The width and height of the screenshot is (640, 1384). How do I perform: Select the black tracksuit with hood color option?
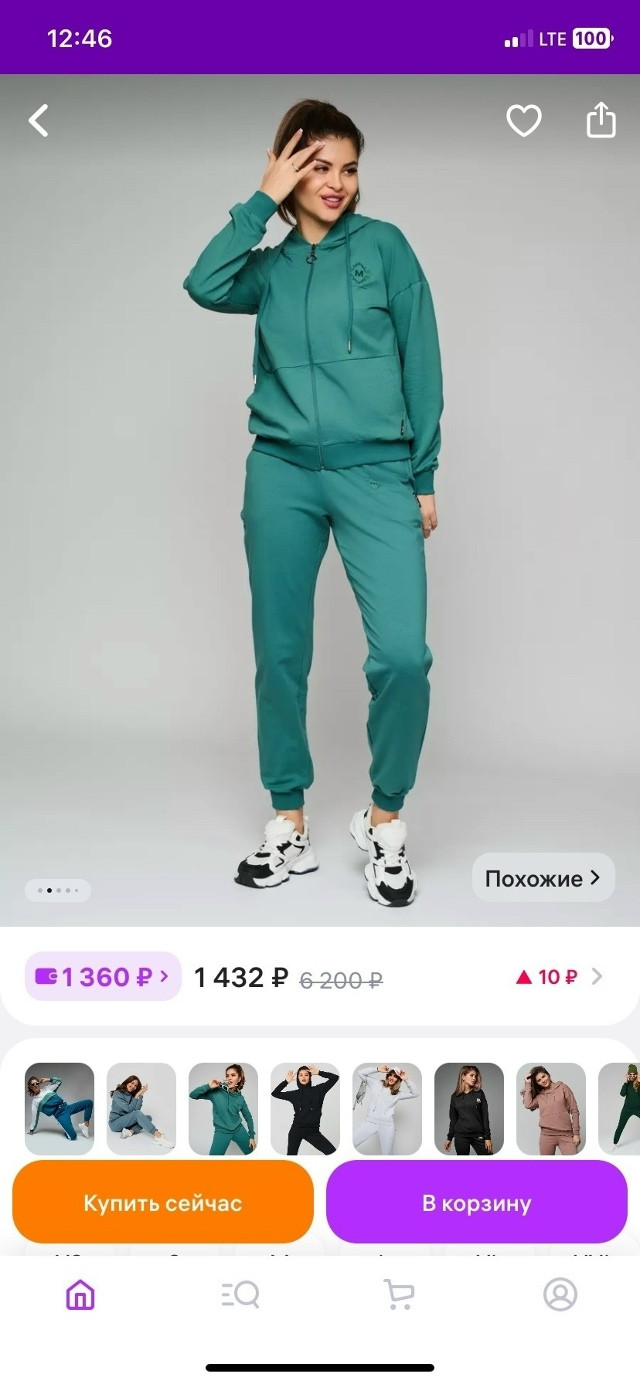click(305, 1109)
